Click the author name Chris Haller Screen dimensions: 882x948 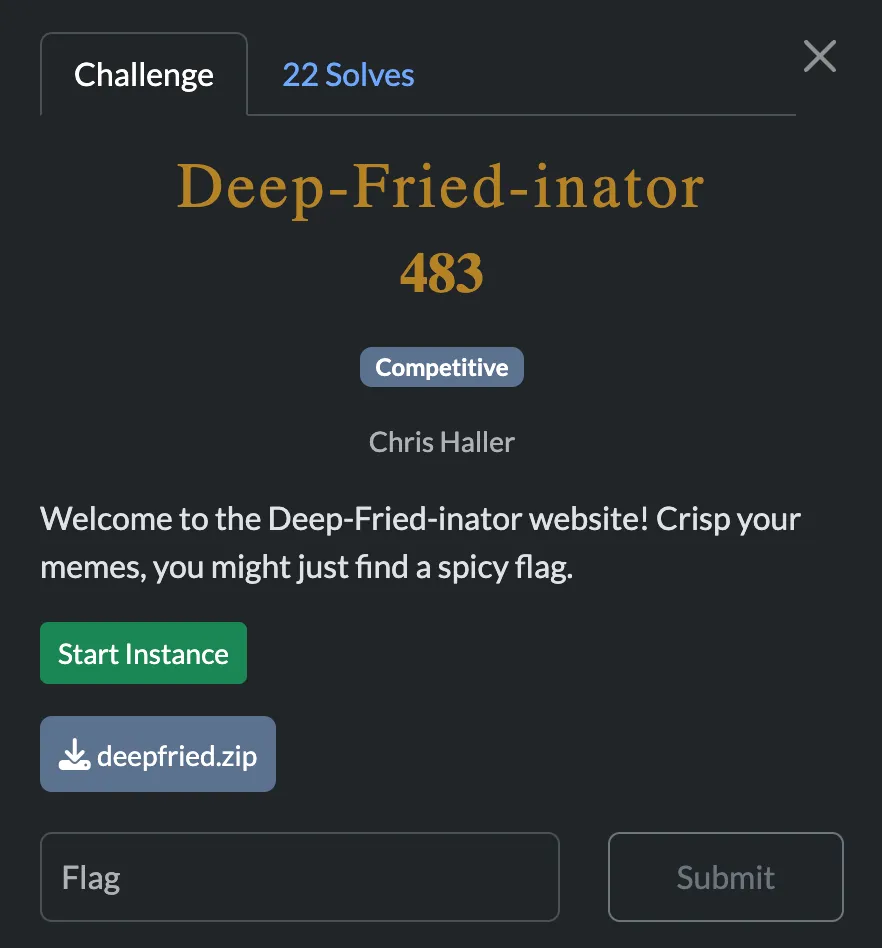(441, 441)
